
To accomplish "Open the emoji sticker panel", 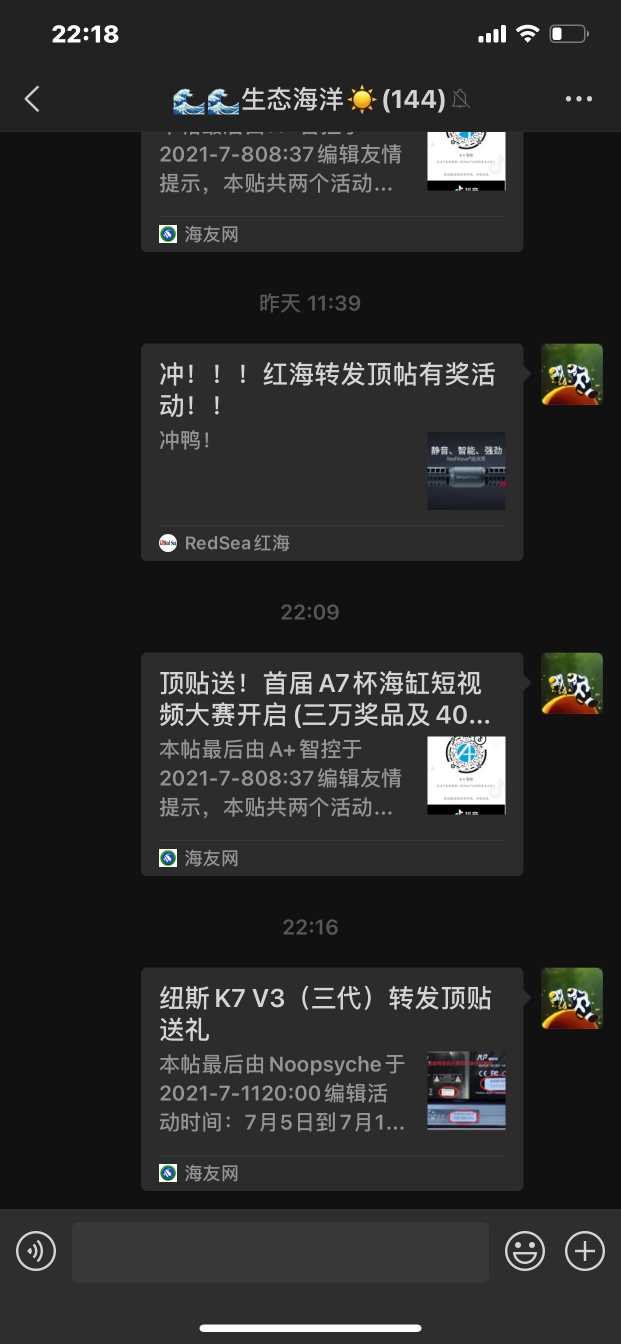I will pos(525,1251).
